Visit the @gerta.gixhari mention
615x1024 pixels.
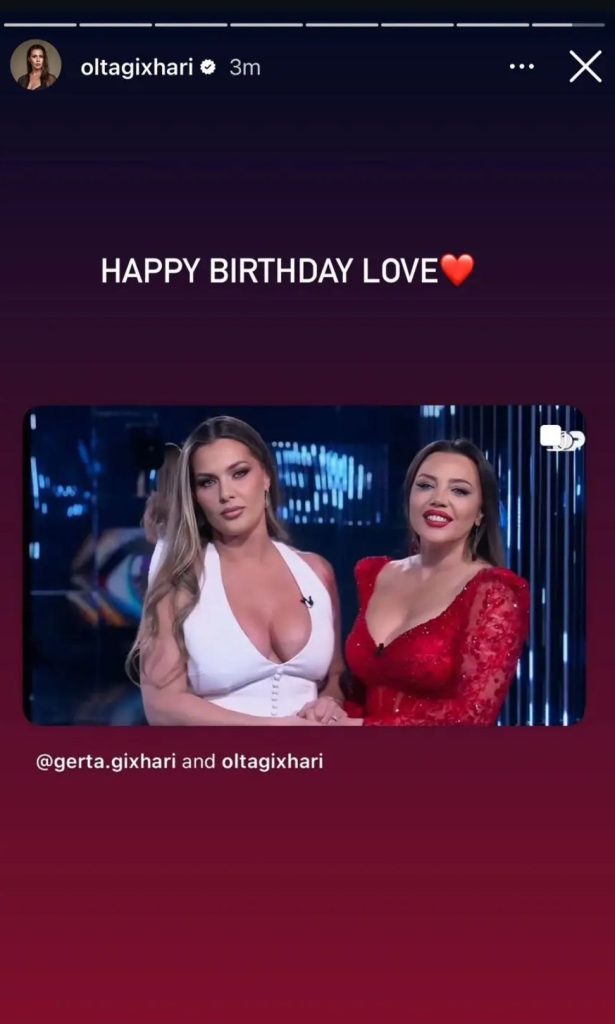pyautogui.click(x=105, y=761)
